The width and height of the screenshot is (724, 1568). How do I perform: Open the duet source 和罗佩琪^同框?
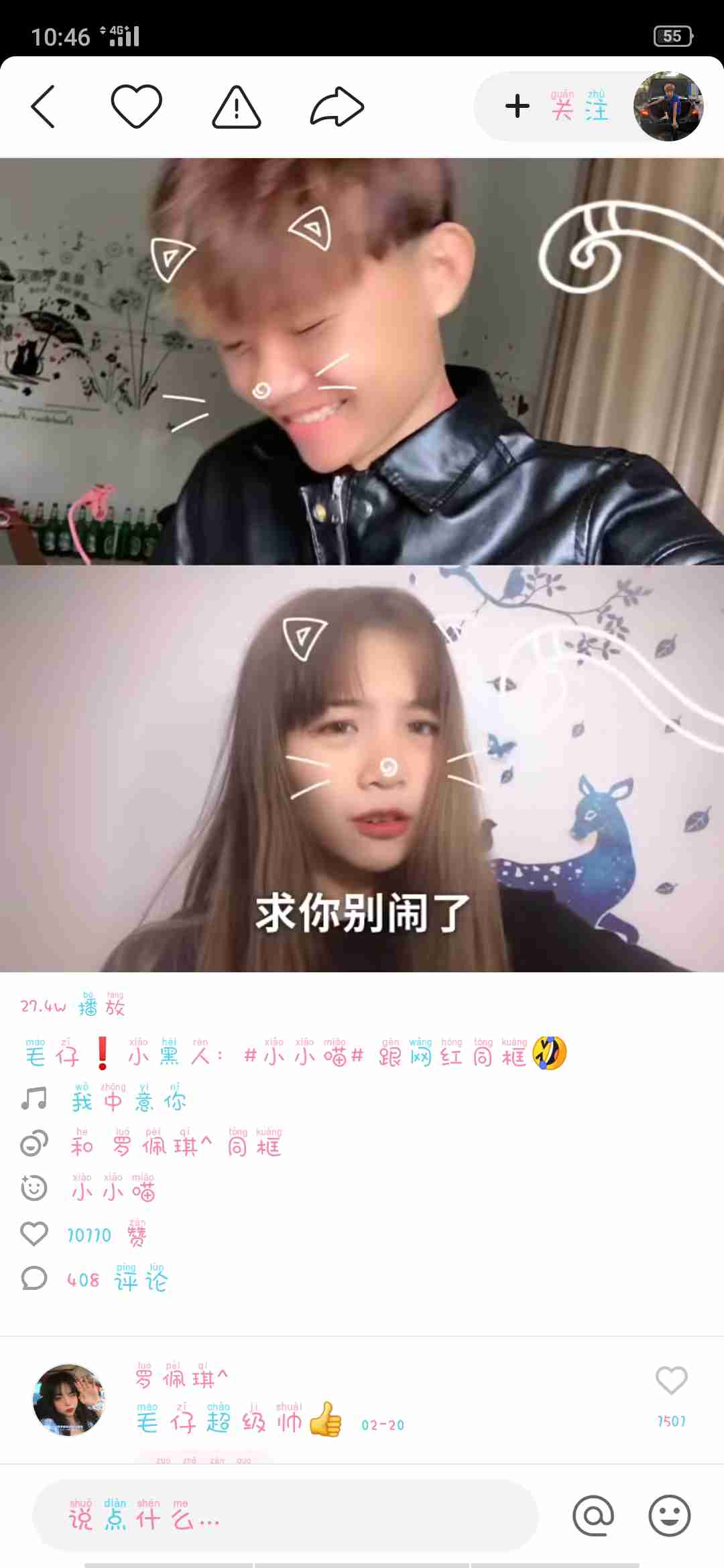[x=176, y=1145]
